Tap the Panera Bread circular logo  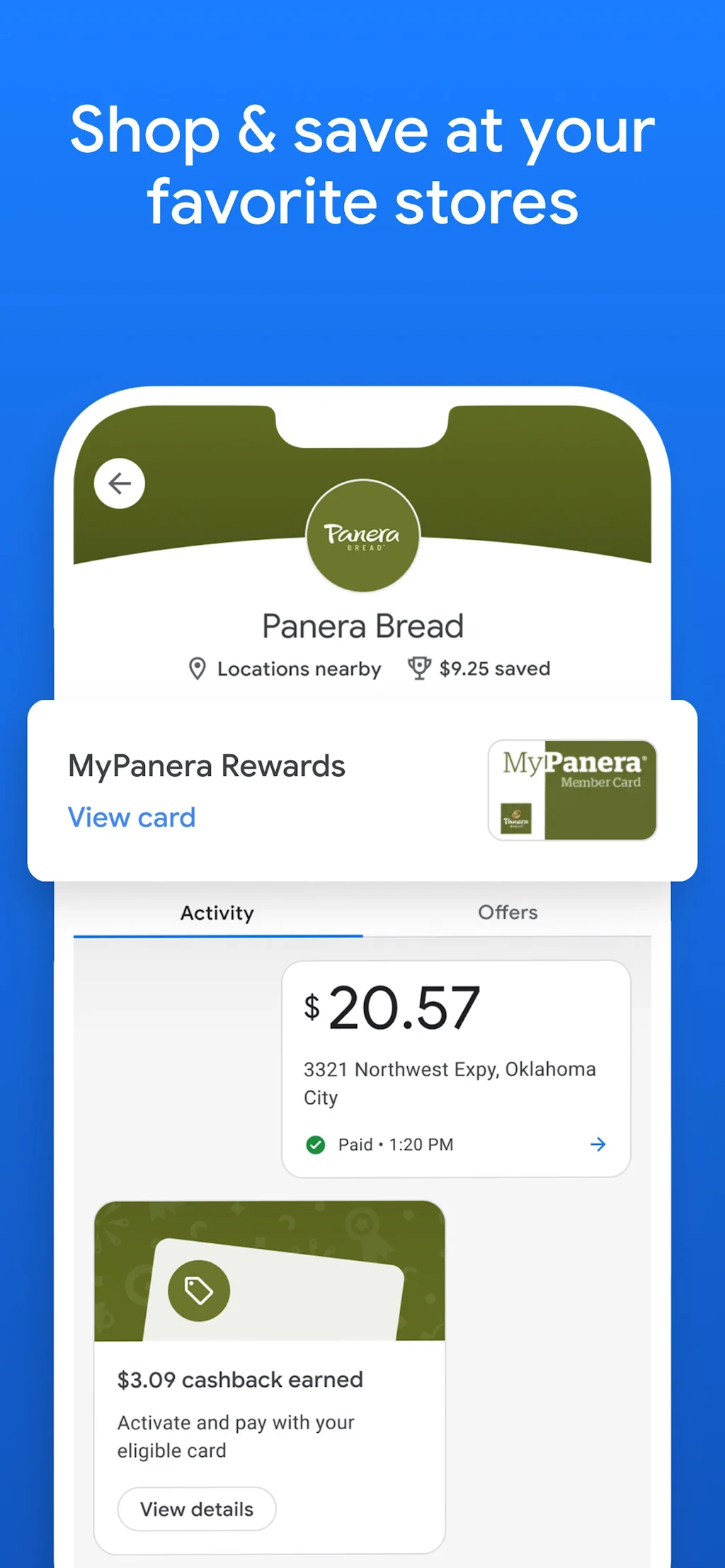(362, 536)
